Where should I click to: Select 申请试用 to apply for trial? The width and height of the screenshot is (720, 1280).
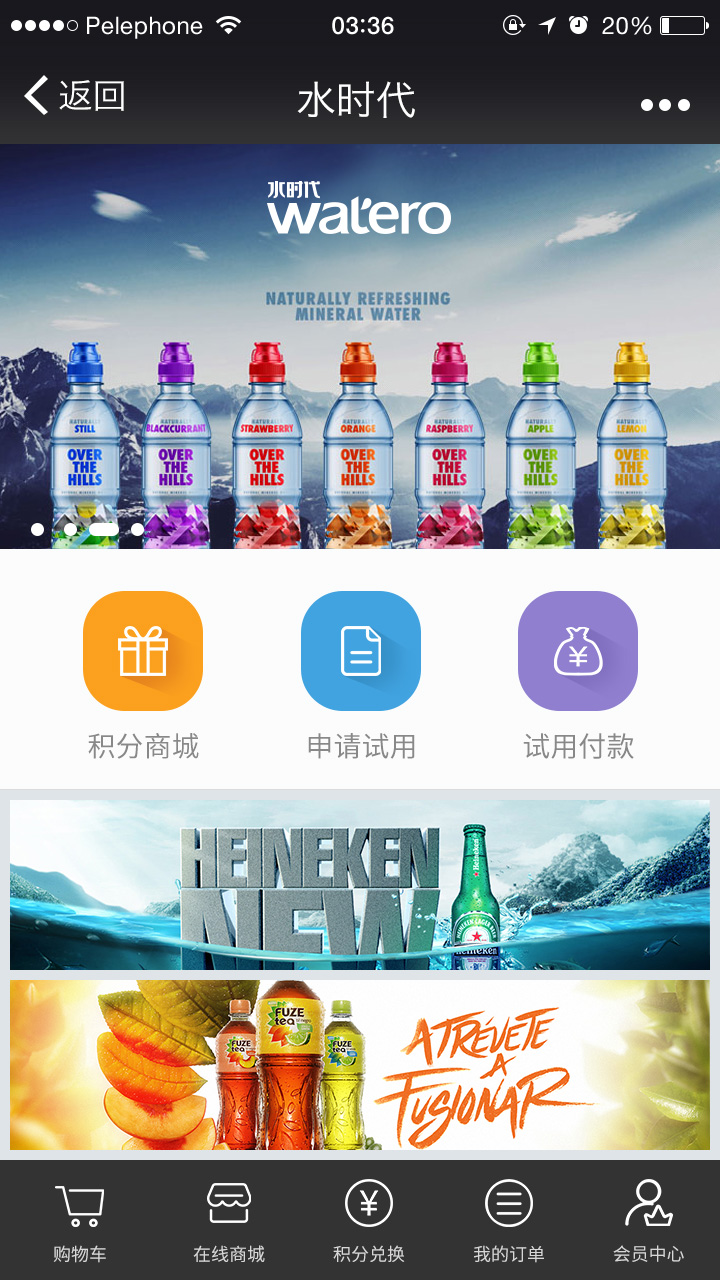(x=361, y=676)
